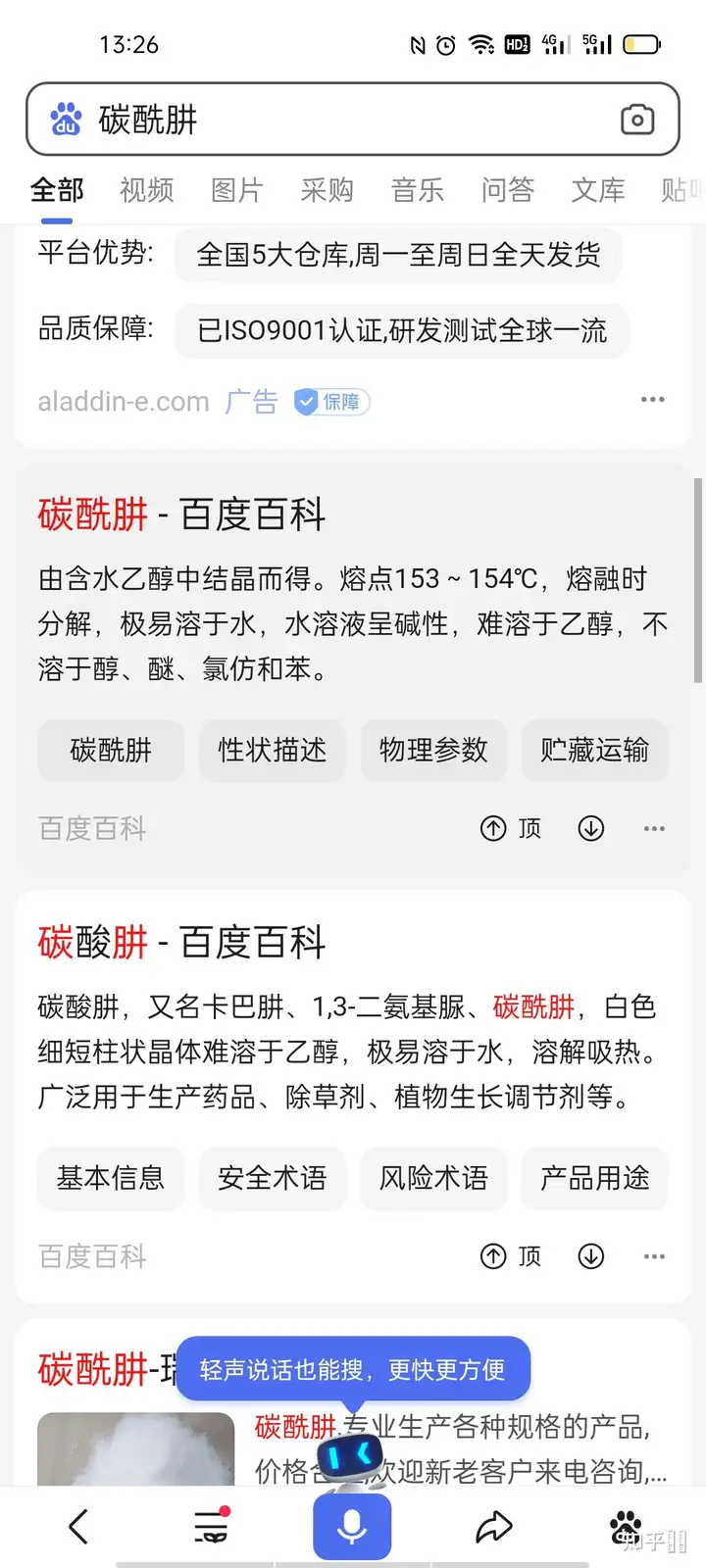706x1568 pixels.
Task: Open the 碳酸肼 - 百度百科 result
Action: (181, 943)
